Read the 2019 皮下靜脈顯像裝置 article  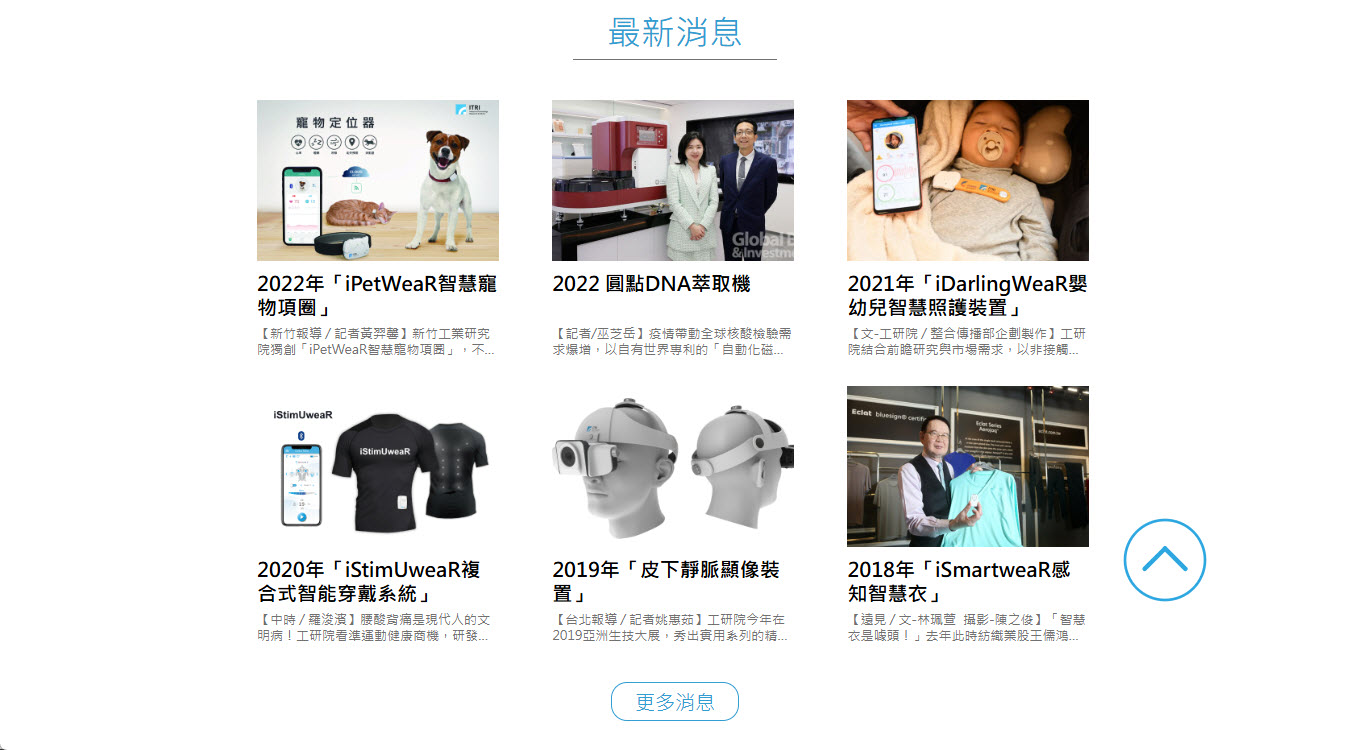[x=665, y=581]
